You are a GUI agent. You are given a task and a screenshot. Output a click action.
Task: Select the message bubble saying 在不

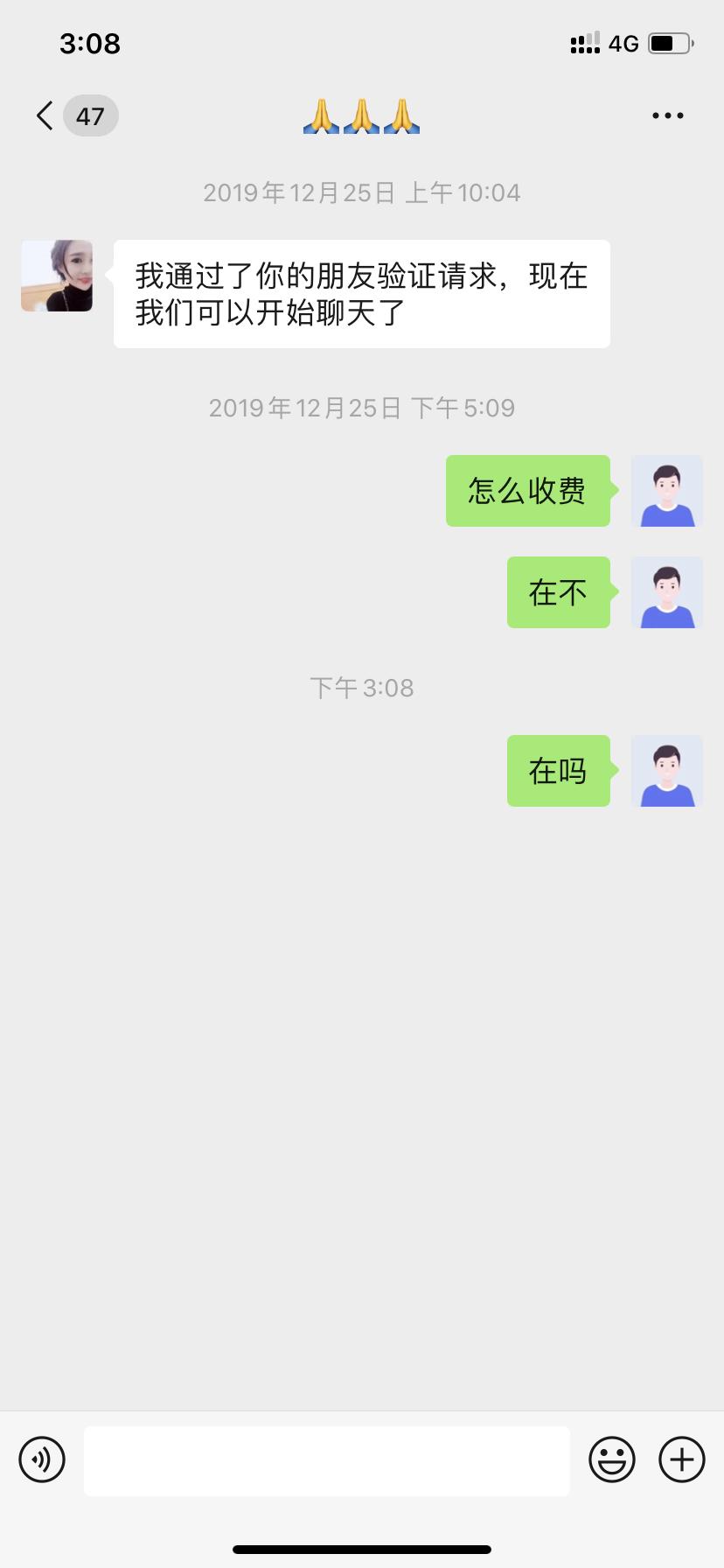tap(558, 591)
